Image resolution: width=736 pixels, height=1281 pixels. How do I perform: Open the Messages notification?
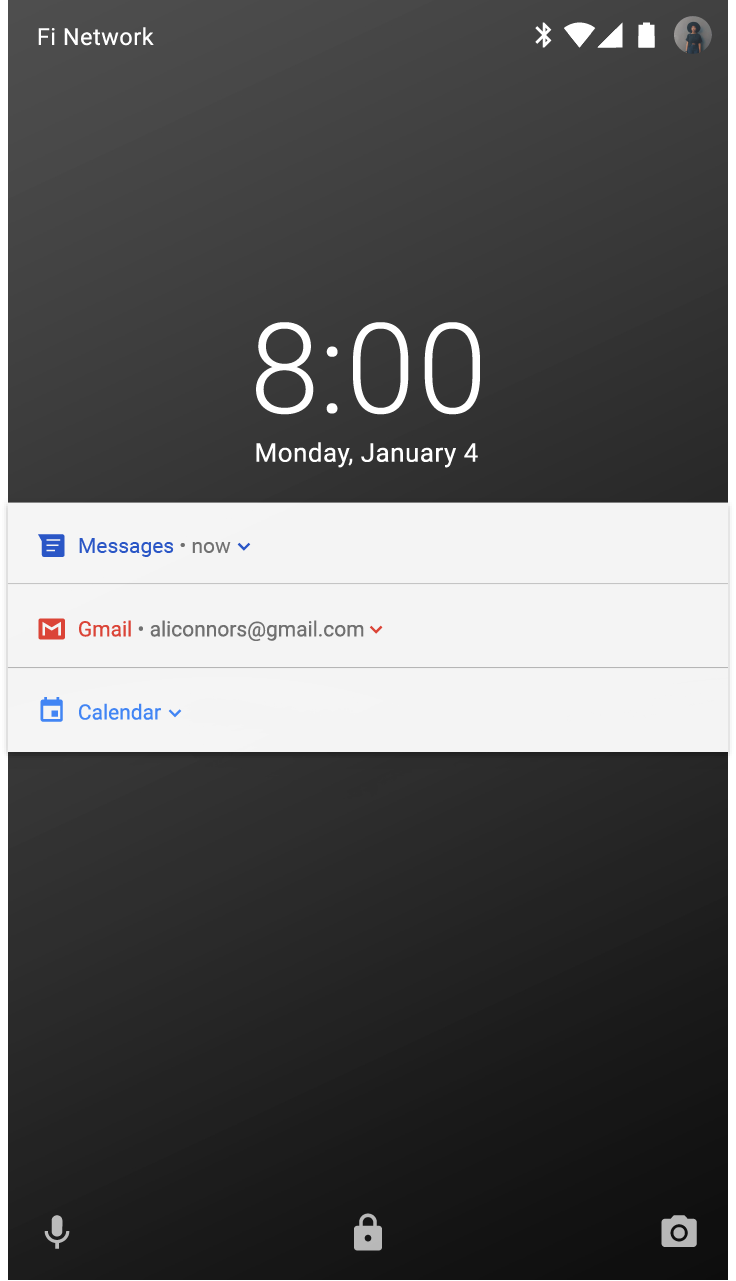coord(368,544)
